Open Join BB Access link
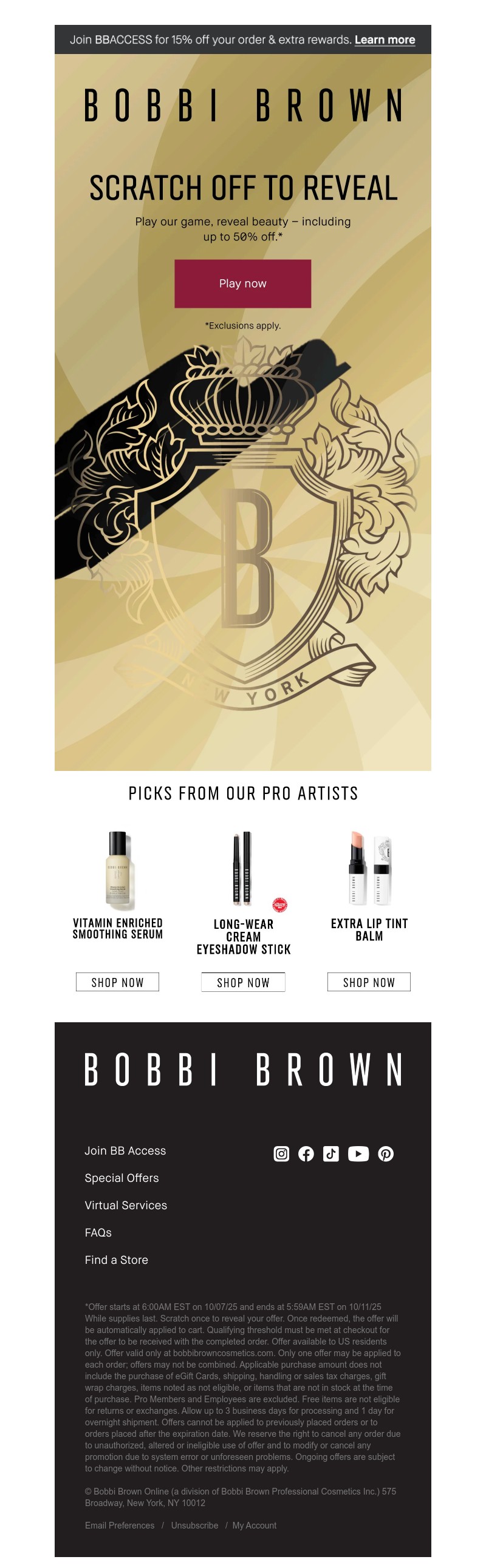 (x=125, y=1150)
